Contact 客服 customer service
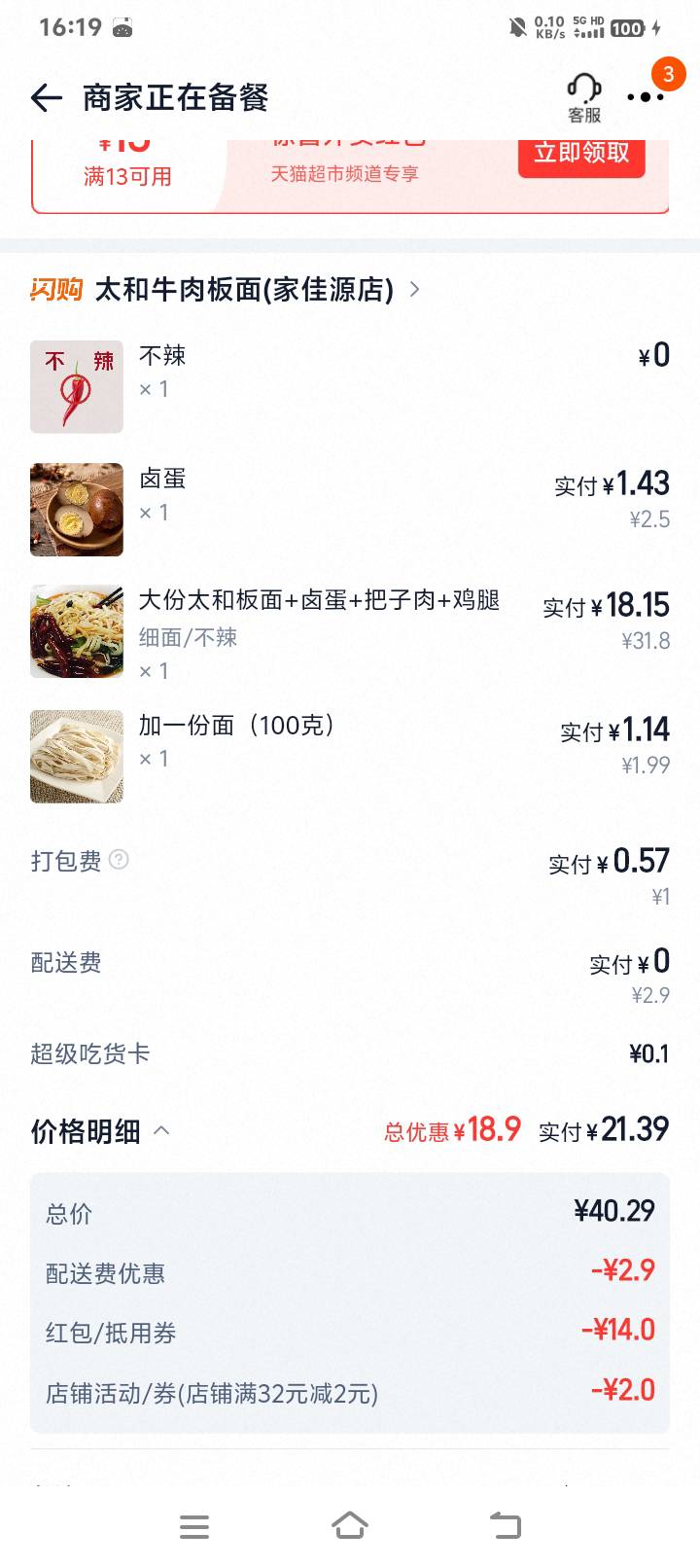The width and height of the screenshot is (700, 1568). pos(583,97)
